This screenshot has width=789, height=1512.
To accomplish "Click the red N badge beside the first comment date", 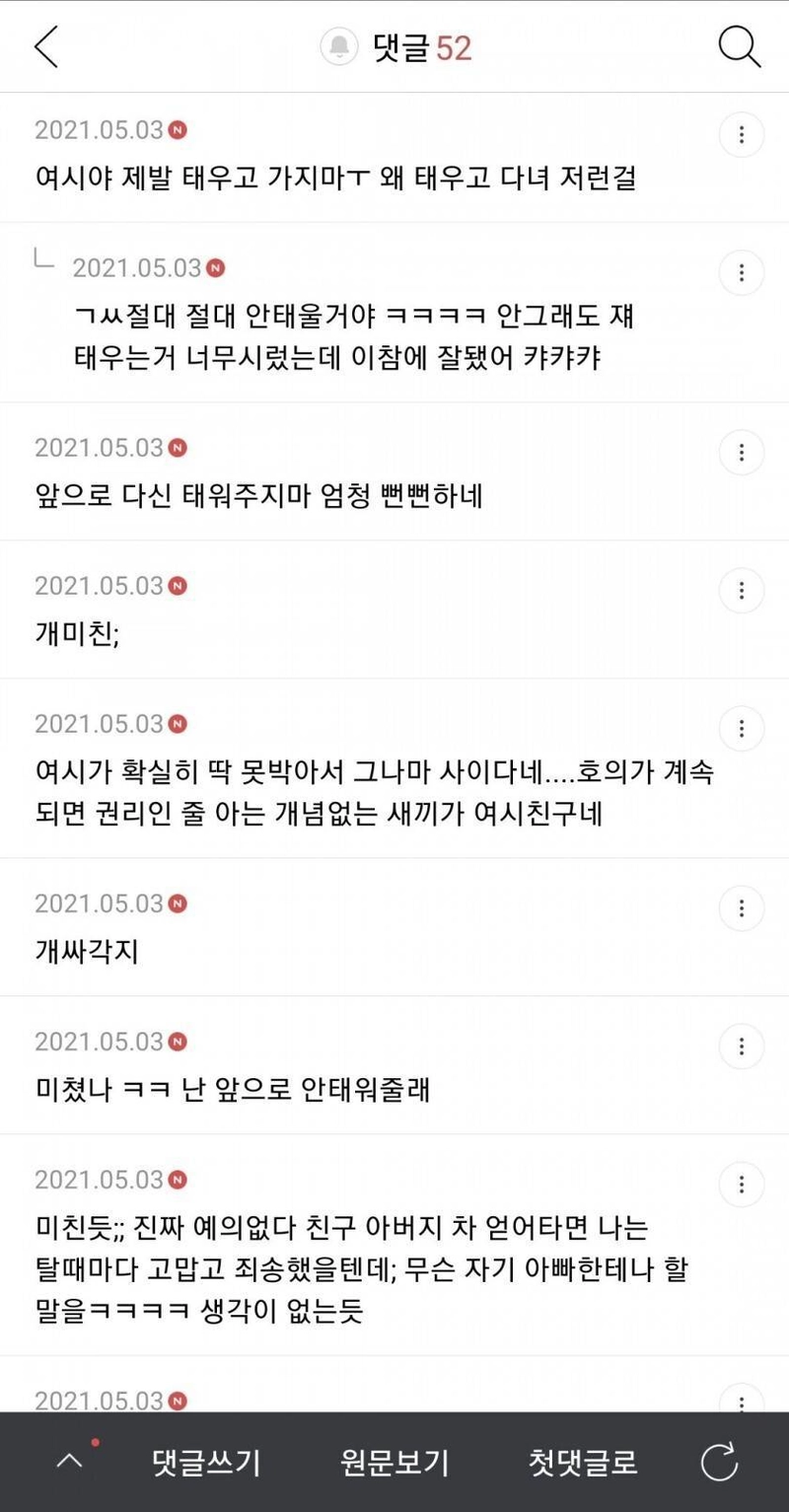I will [179, 129].
